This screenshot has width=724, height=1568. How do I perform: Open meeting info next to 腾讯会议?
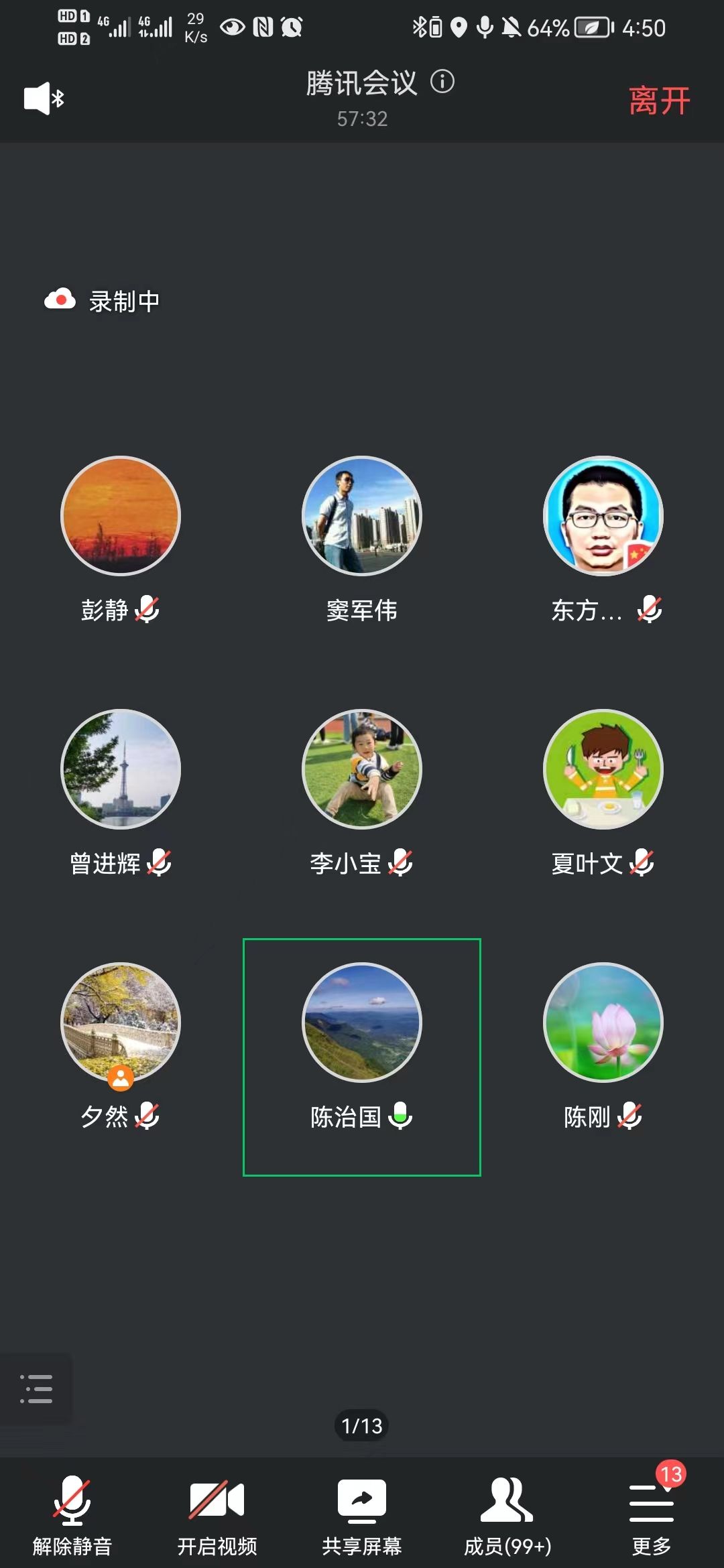coord(442,82)
